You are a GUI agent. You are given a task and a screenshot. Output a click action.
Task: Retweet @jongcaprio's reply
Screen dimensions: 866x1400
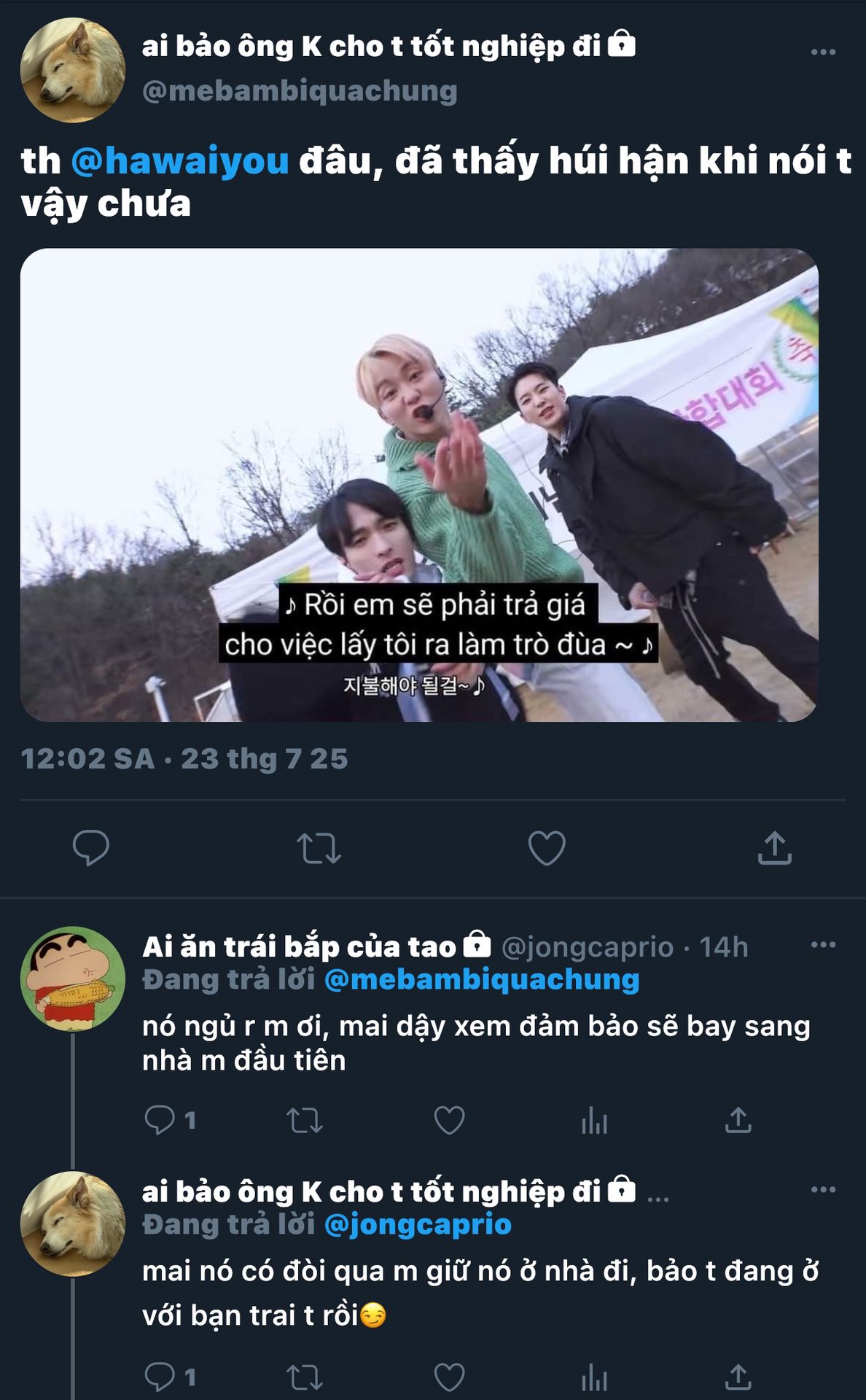click(305, 1120)
